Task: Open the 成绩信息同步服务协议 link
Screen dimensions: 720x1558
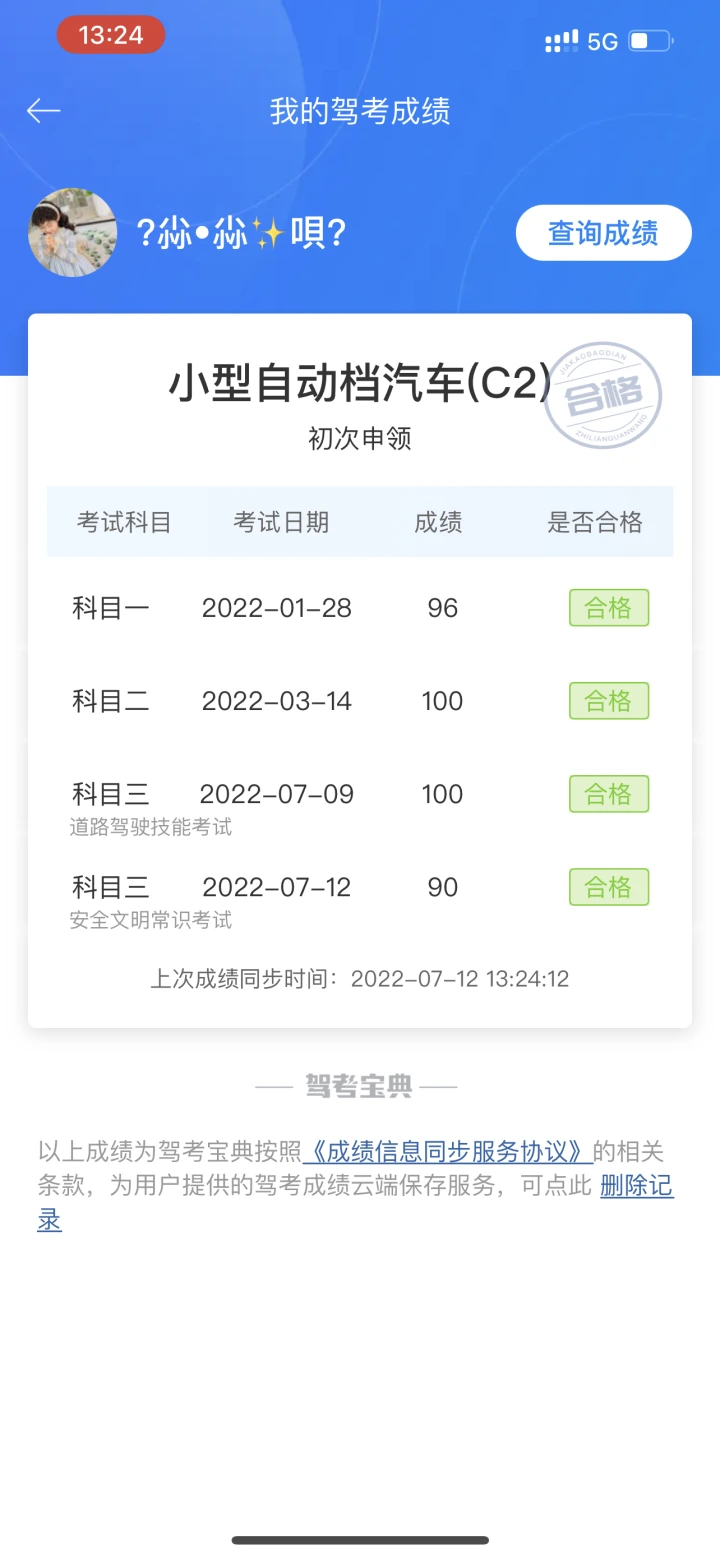Action: (447, 1151)
